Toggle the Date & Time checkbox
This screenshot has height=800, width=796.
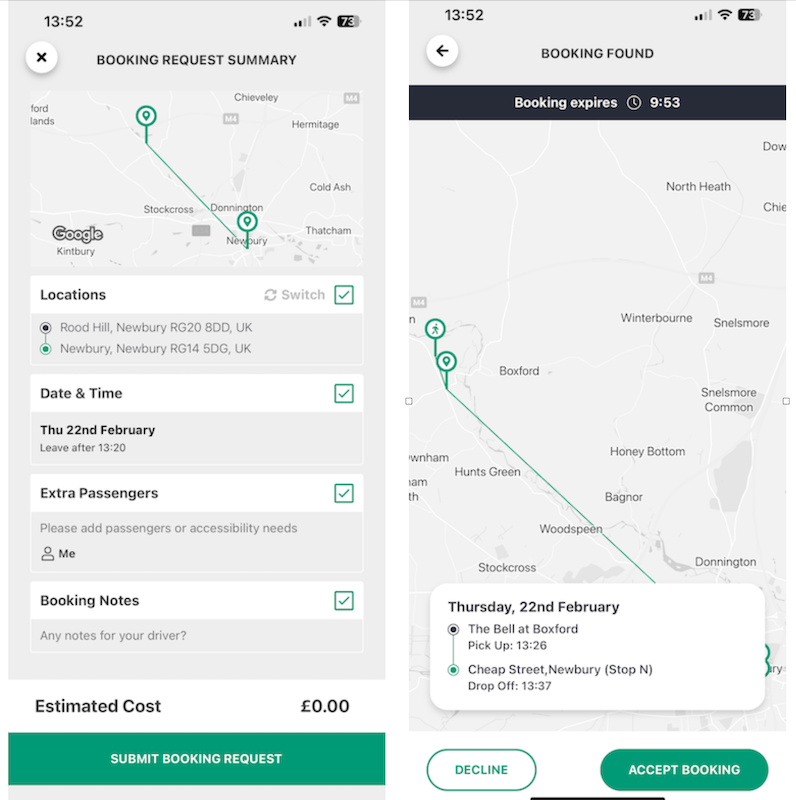(344, 393)
